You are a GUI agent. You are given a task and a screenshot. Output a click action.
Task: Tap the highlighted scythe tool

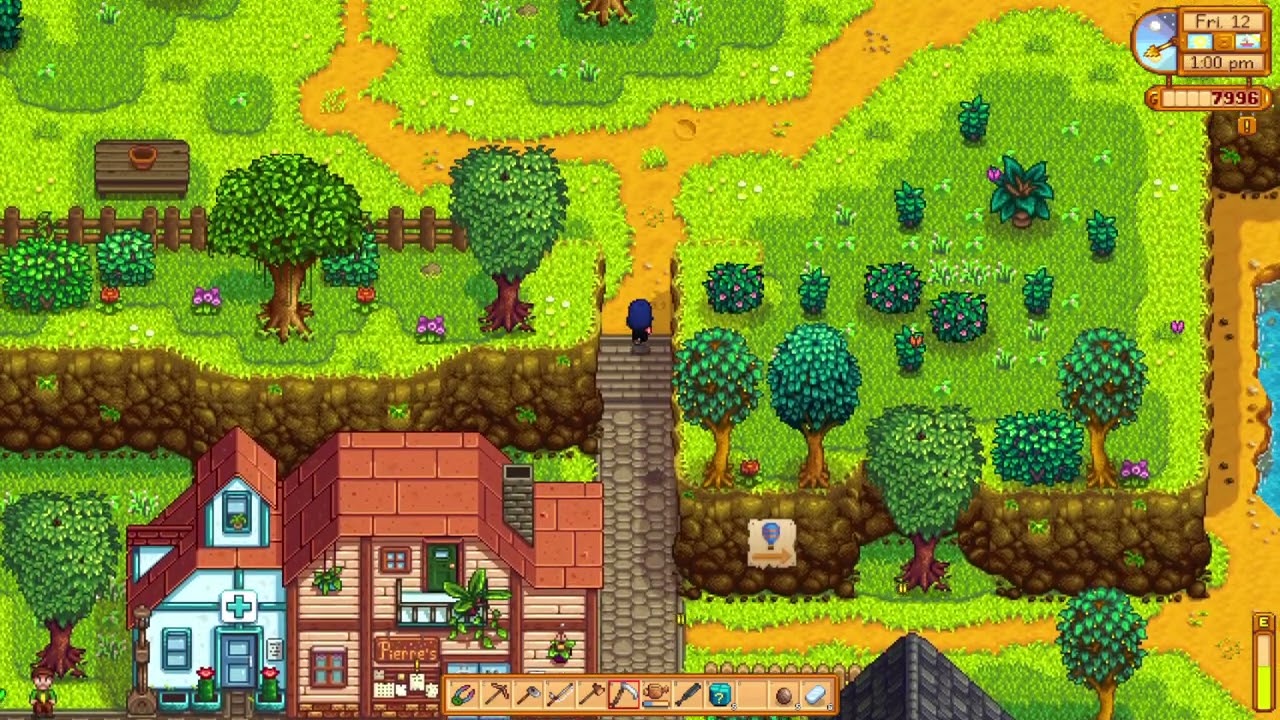pos(623,694)
